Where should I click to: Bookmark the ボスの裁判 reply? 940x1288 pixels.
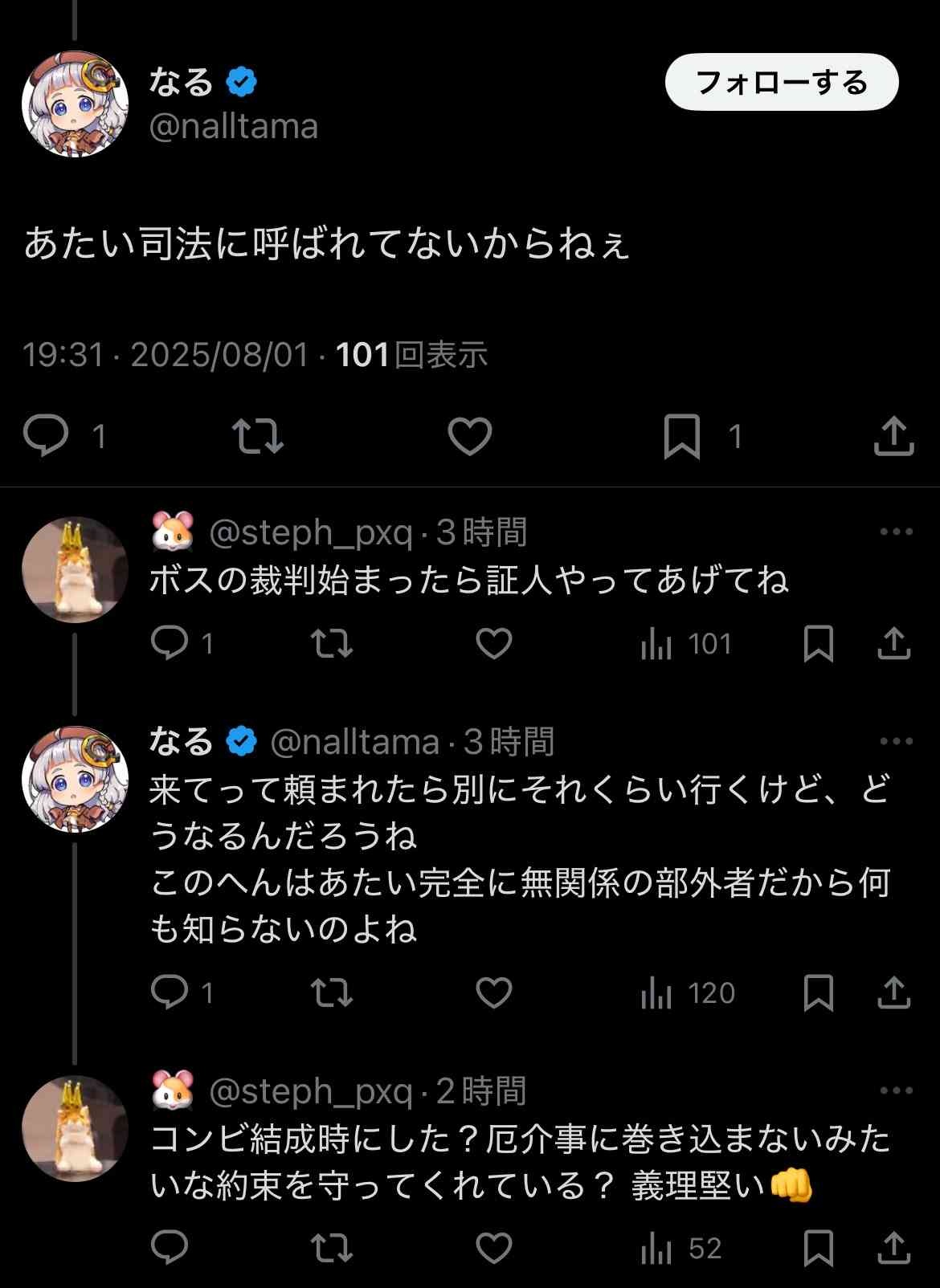tap(818, 643)
